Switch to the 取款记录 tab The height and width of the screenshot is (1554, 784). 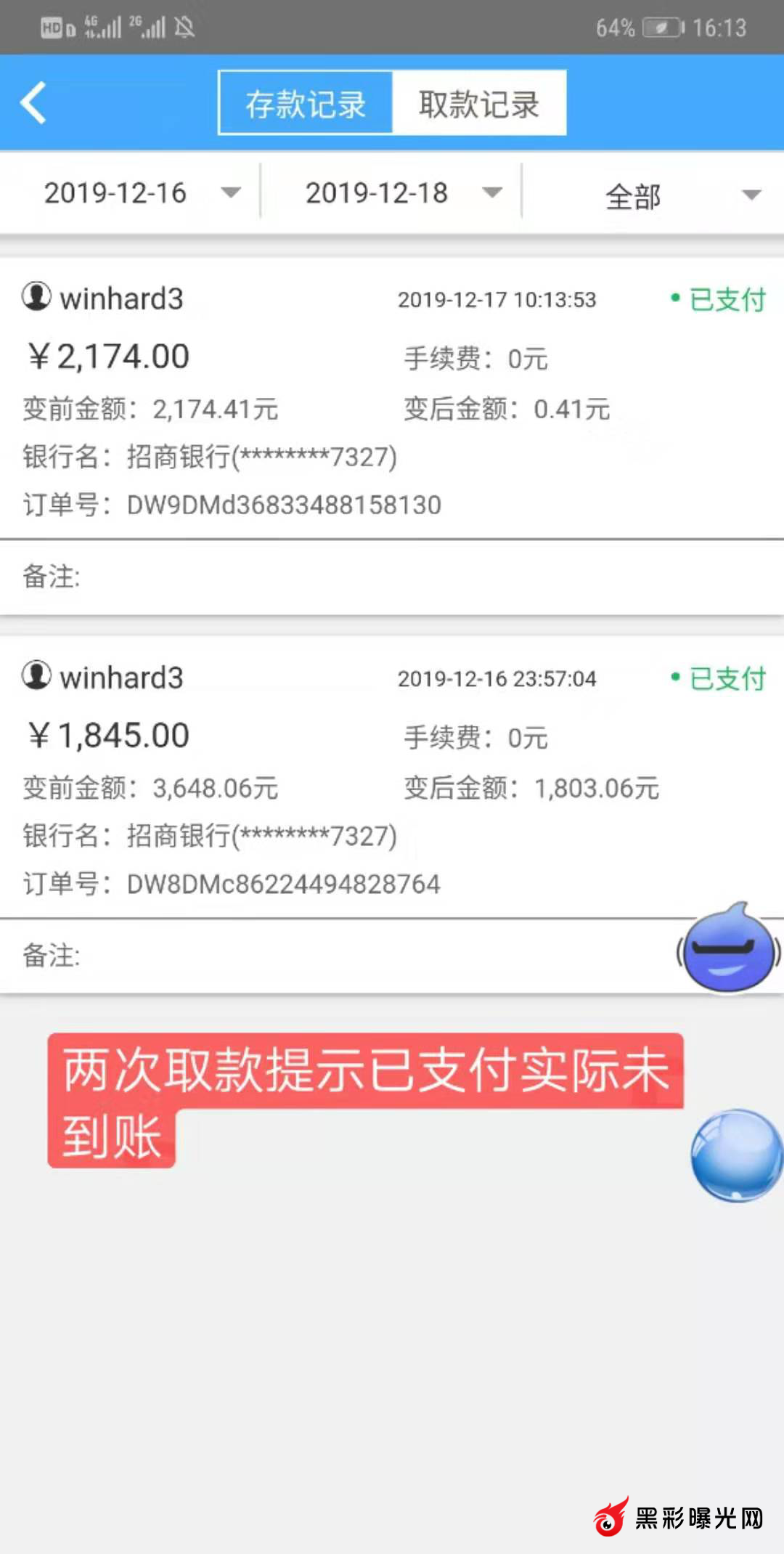479,104
